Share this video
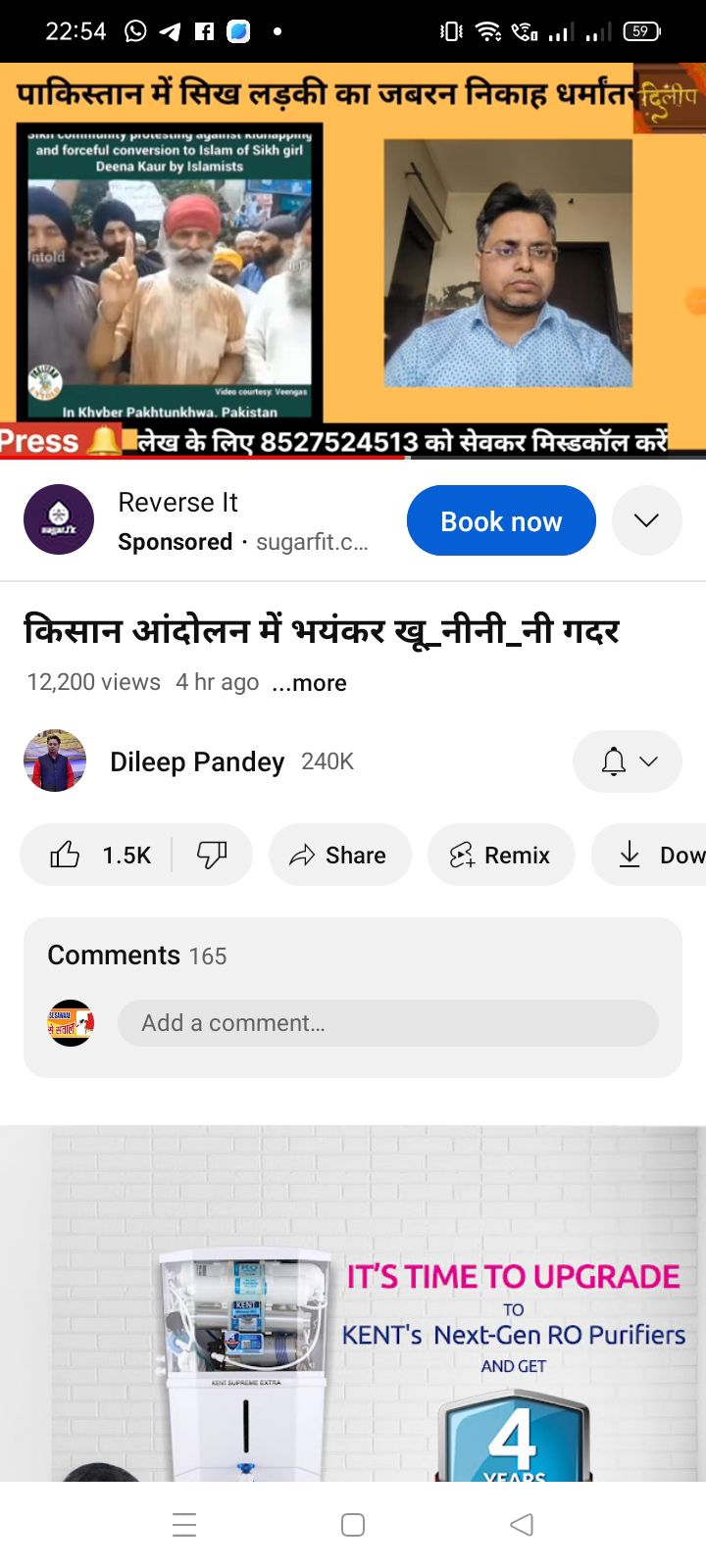Image resolution: width=706 pixels, height=1568 pixels. click(x=338, y=856)
